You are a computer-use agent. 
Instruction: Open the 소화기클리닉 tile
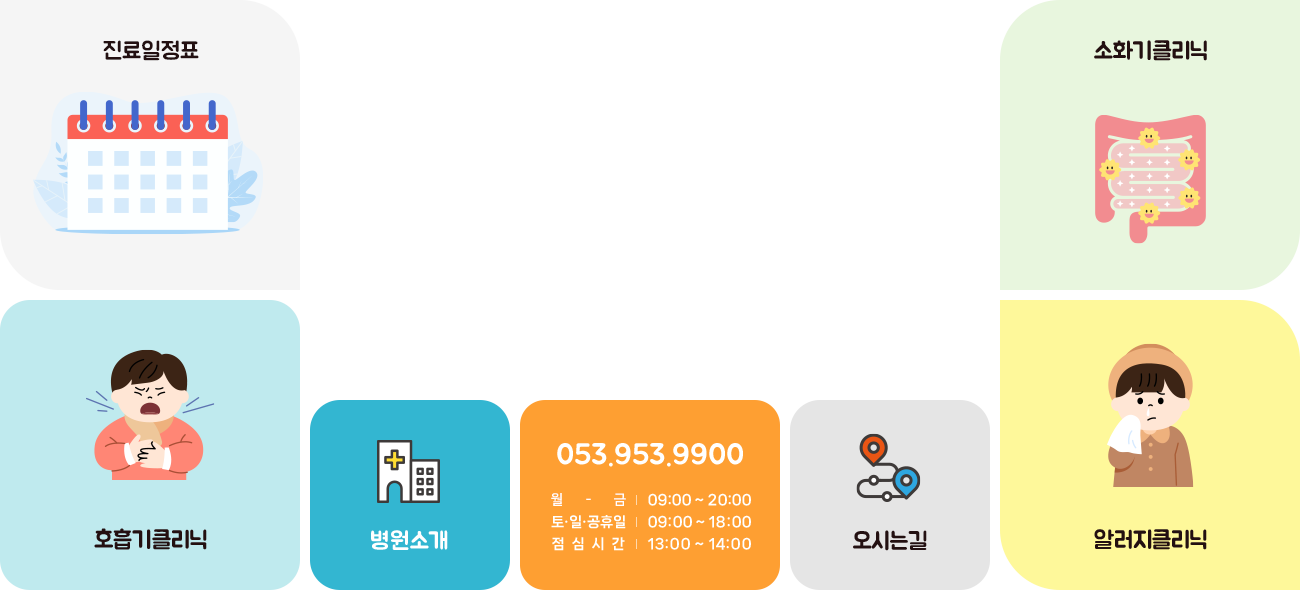1149,145
